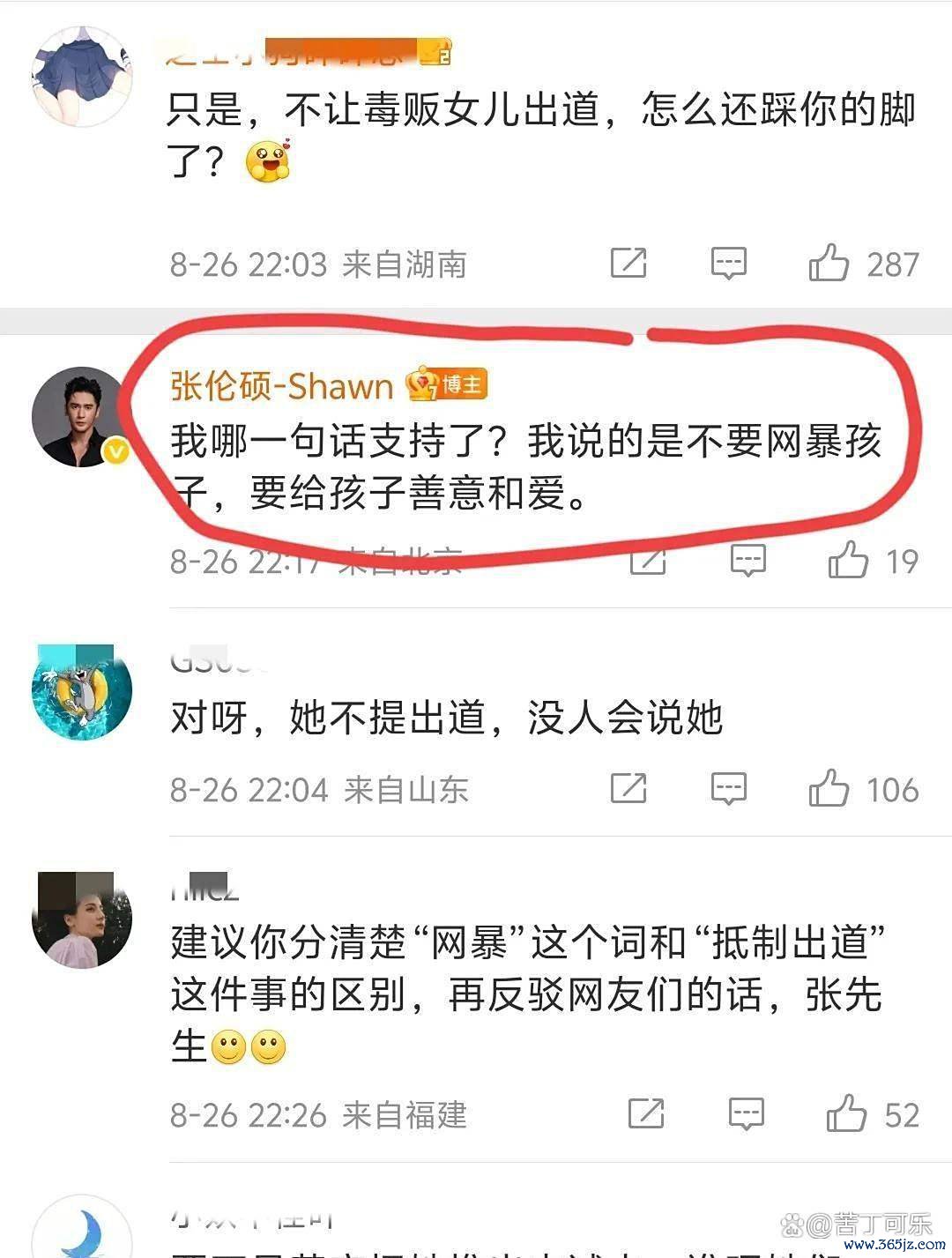
Task: Like the comment from 山东 with 106 likes
Action: (829, 789)
